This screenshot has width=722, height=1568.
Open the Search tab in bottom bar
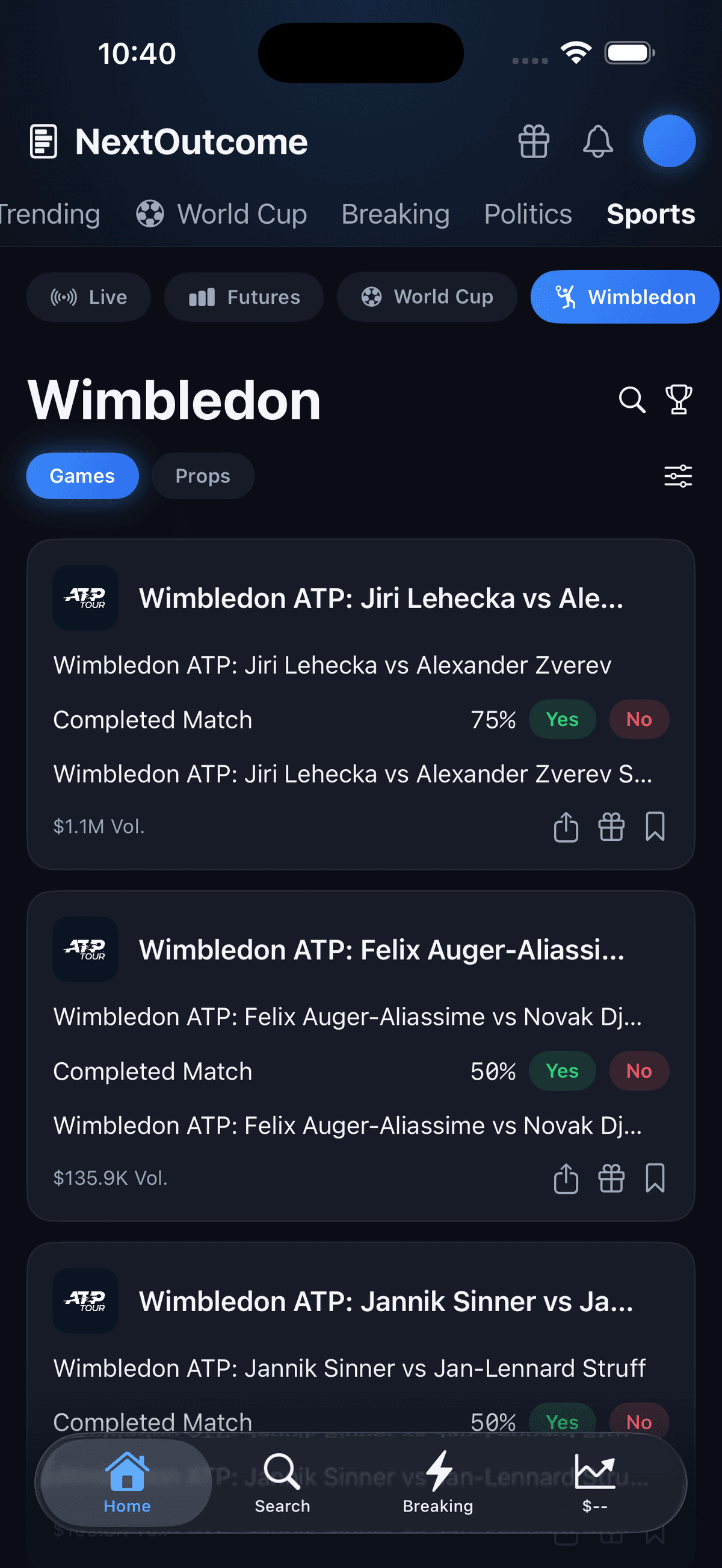[282, 1483]
